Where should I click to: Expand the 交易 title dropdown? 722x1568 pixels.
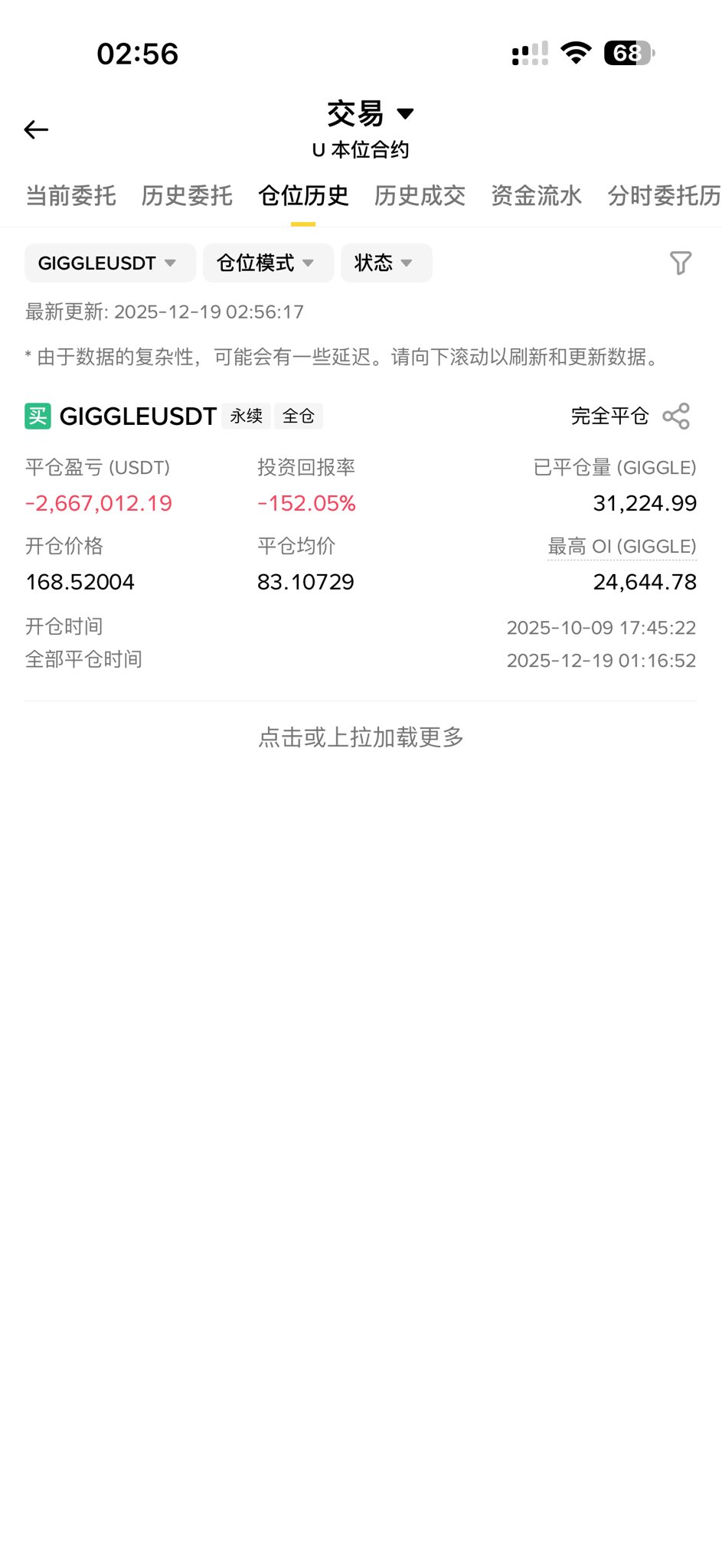pos(371,114)
